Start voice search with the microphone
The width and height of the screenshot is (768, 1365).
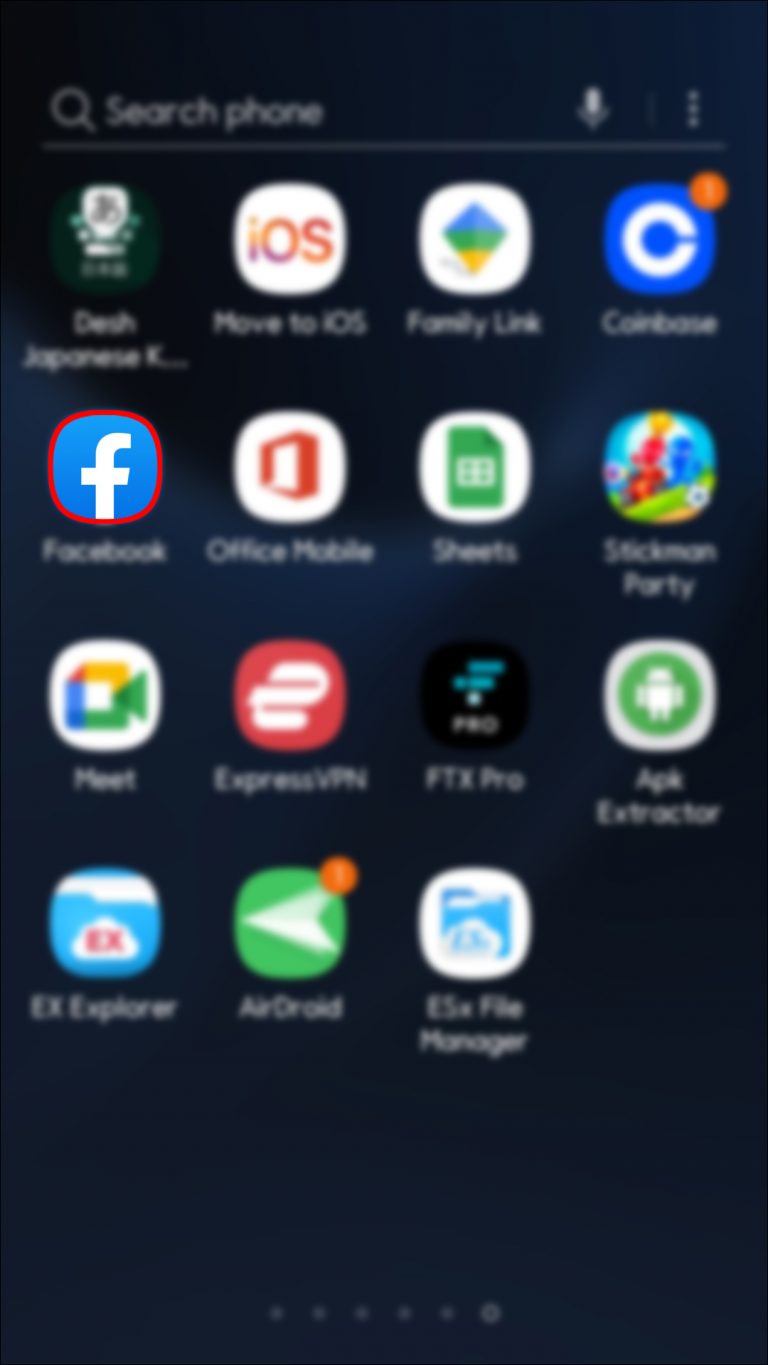pos(593,108)
